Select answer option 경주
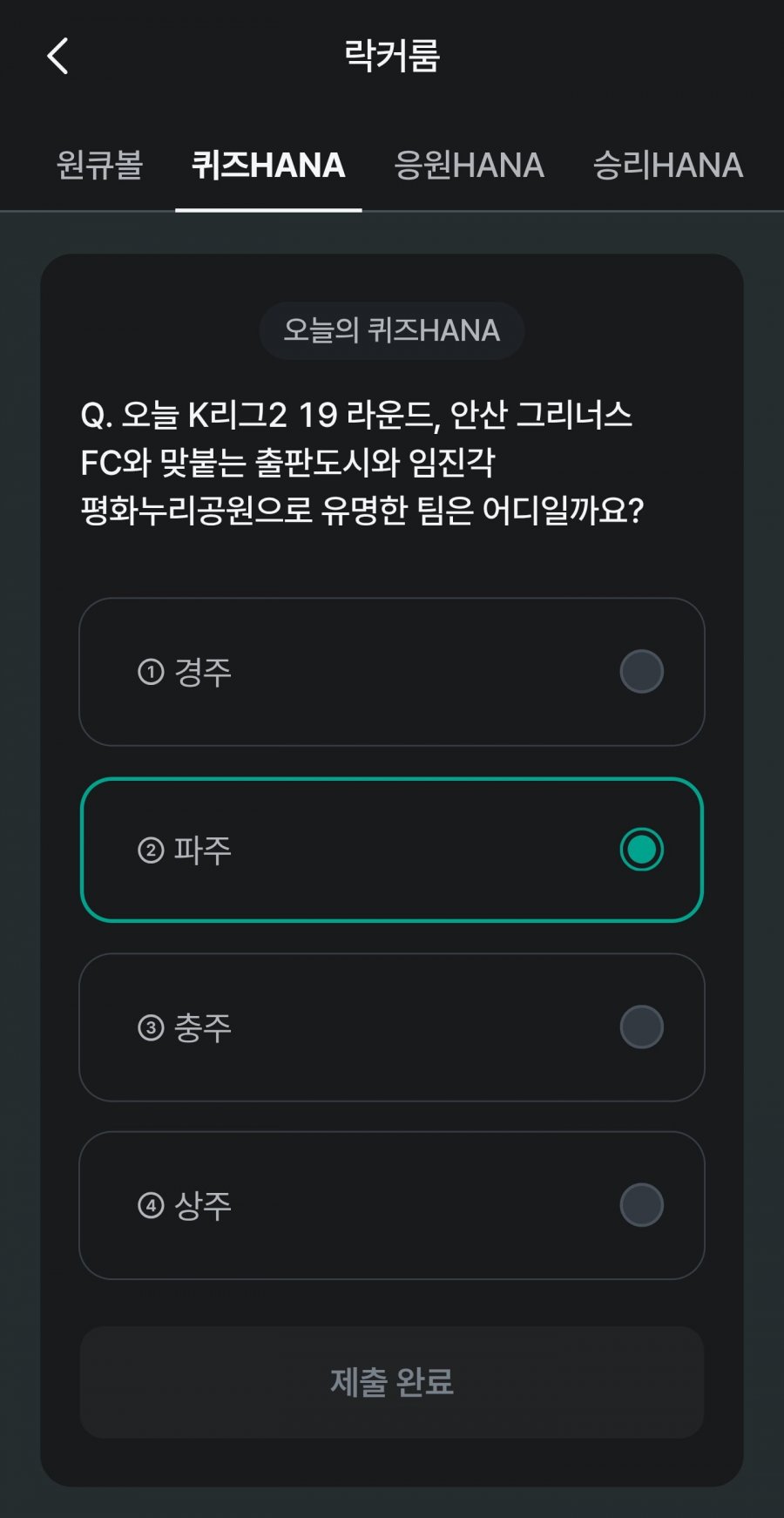This screenshot has height=1518, width=784. coord(392,672)
